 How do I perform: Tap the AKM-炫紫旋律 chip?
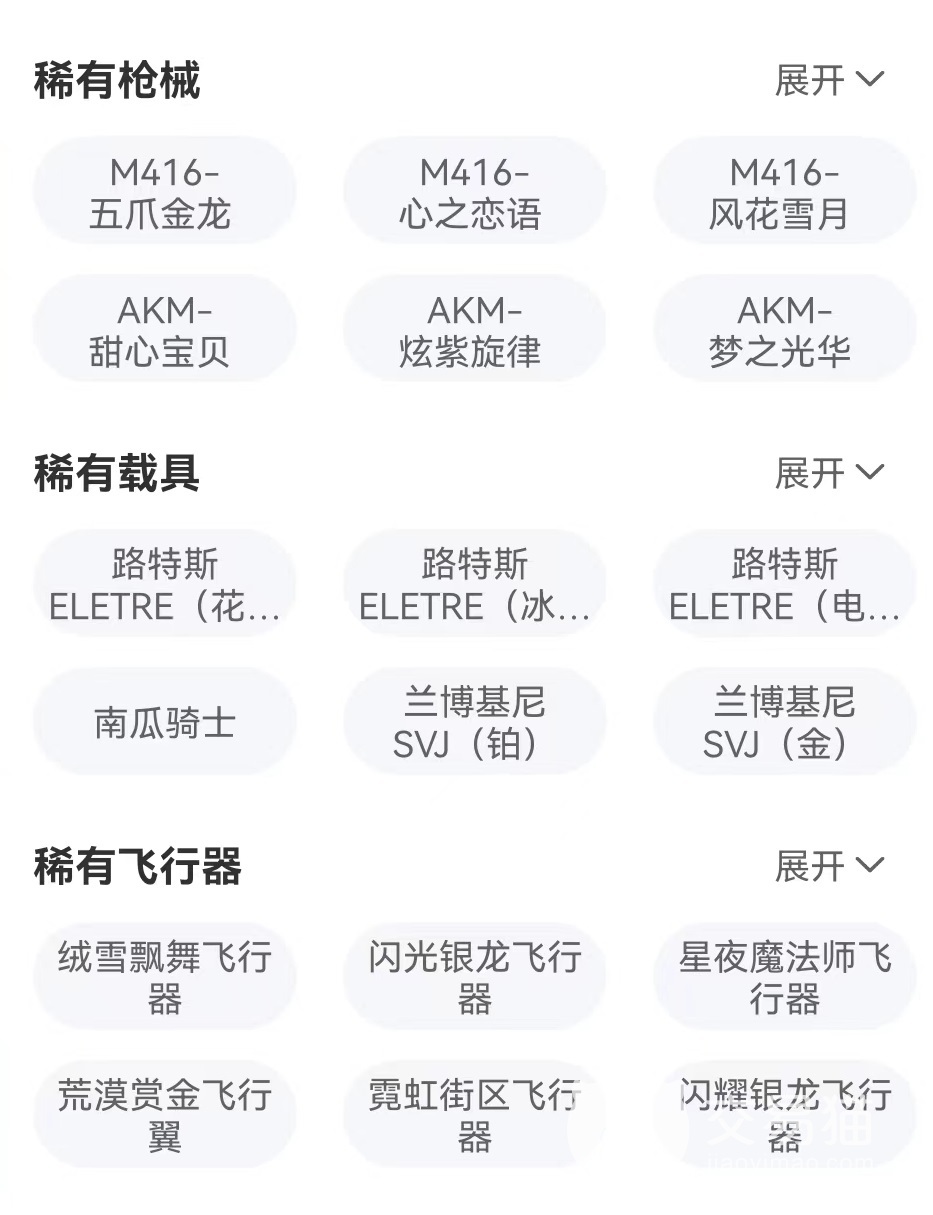475,331
